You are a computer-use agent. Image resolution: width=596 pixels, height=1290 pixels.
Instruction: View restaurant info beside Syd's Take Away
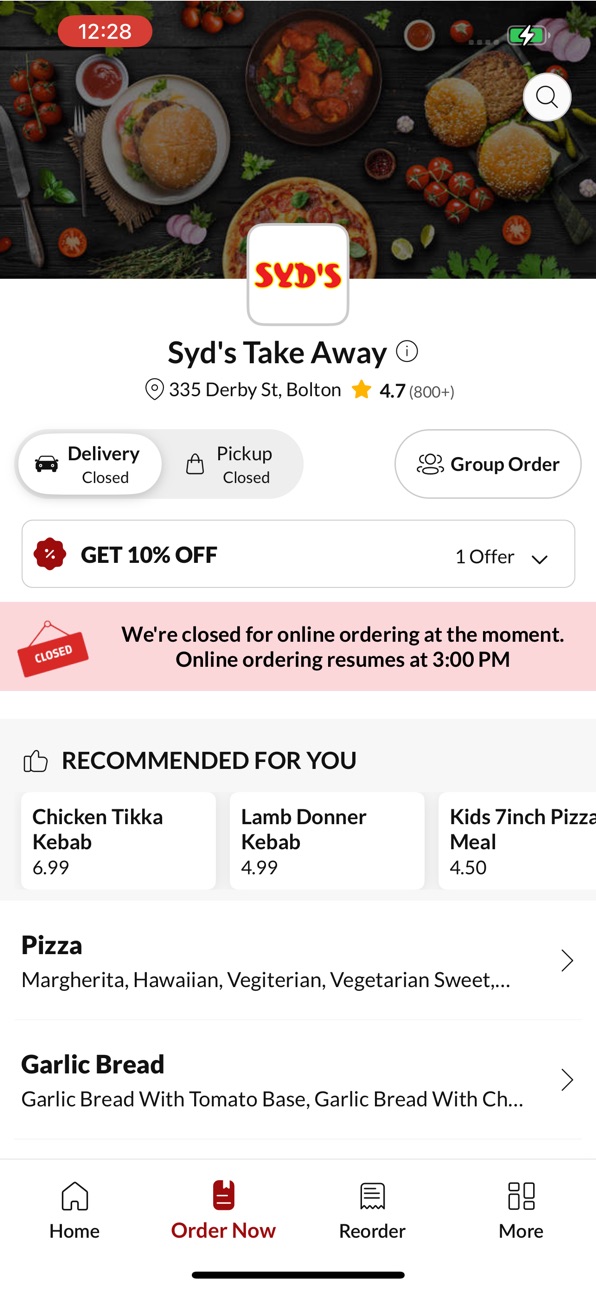pyautogui.click(x=407, y=351)
